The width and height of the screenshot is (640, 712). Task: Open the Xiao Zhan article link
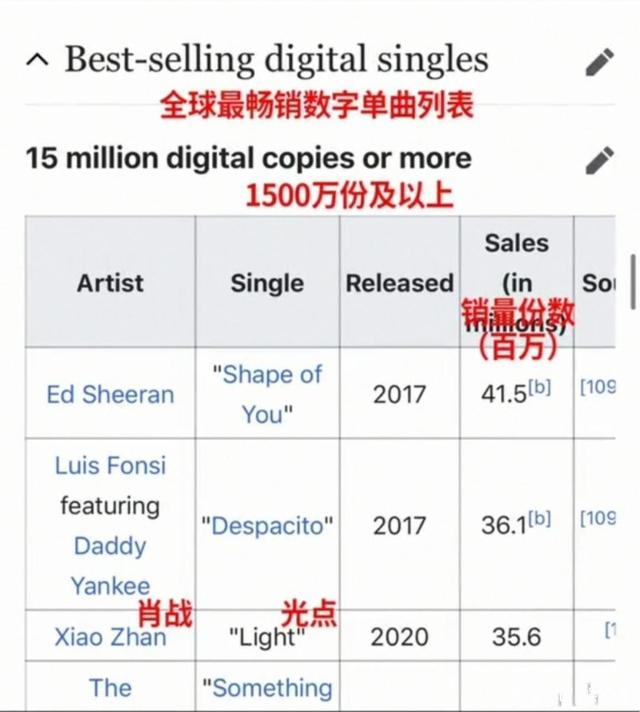(x=110, y=637)
